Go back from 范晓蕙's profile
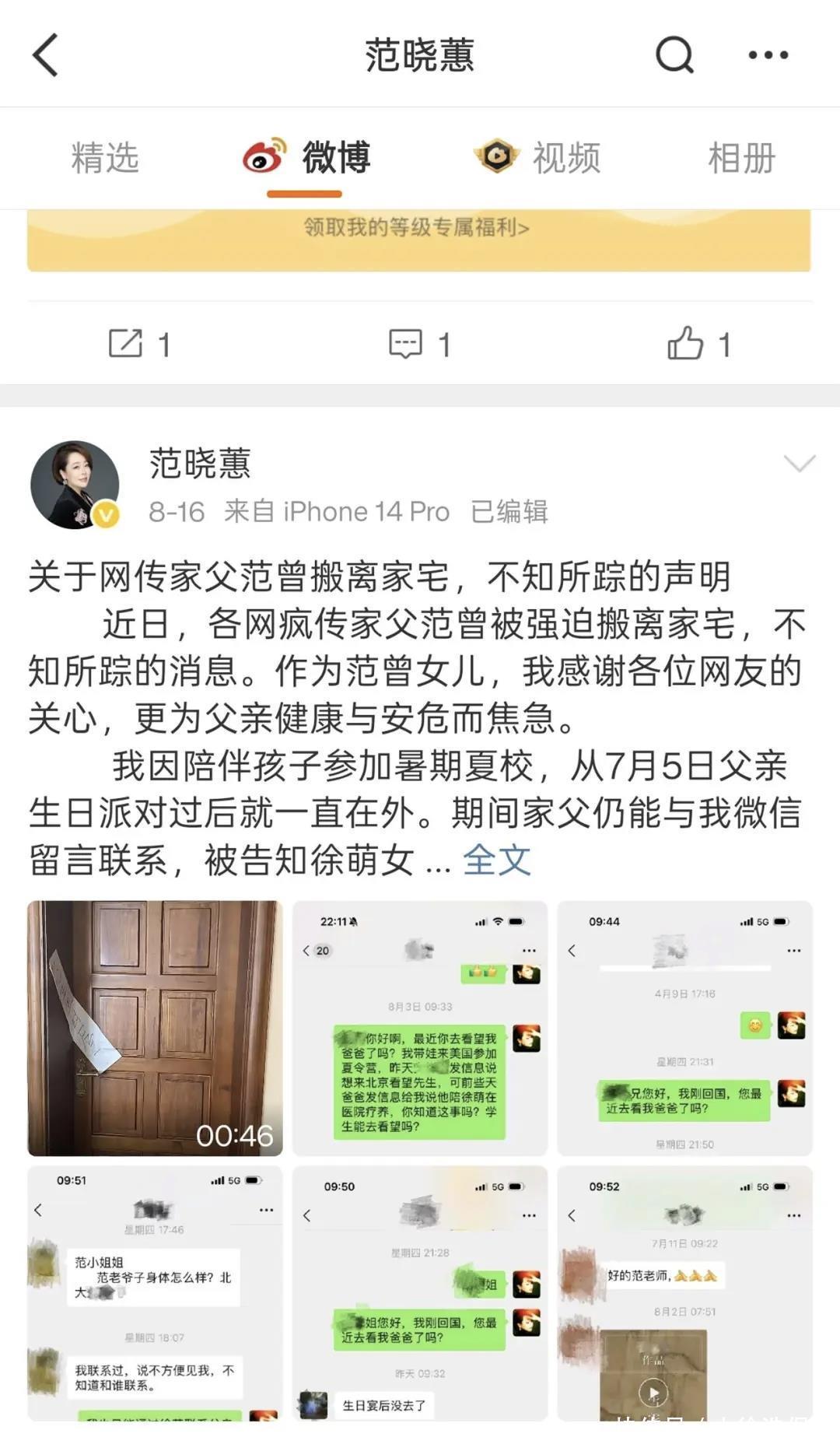Image resolution: width=840 pixels, height=1444 pixels. 45,54
